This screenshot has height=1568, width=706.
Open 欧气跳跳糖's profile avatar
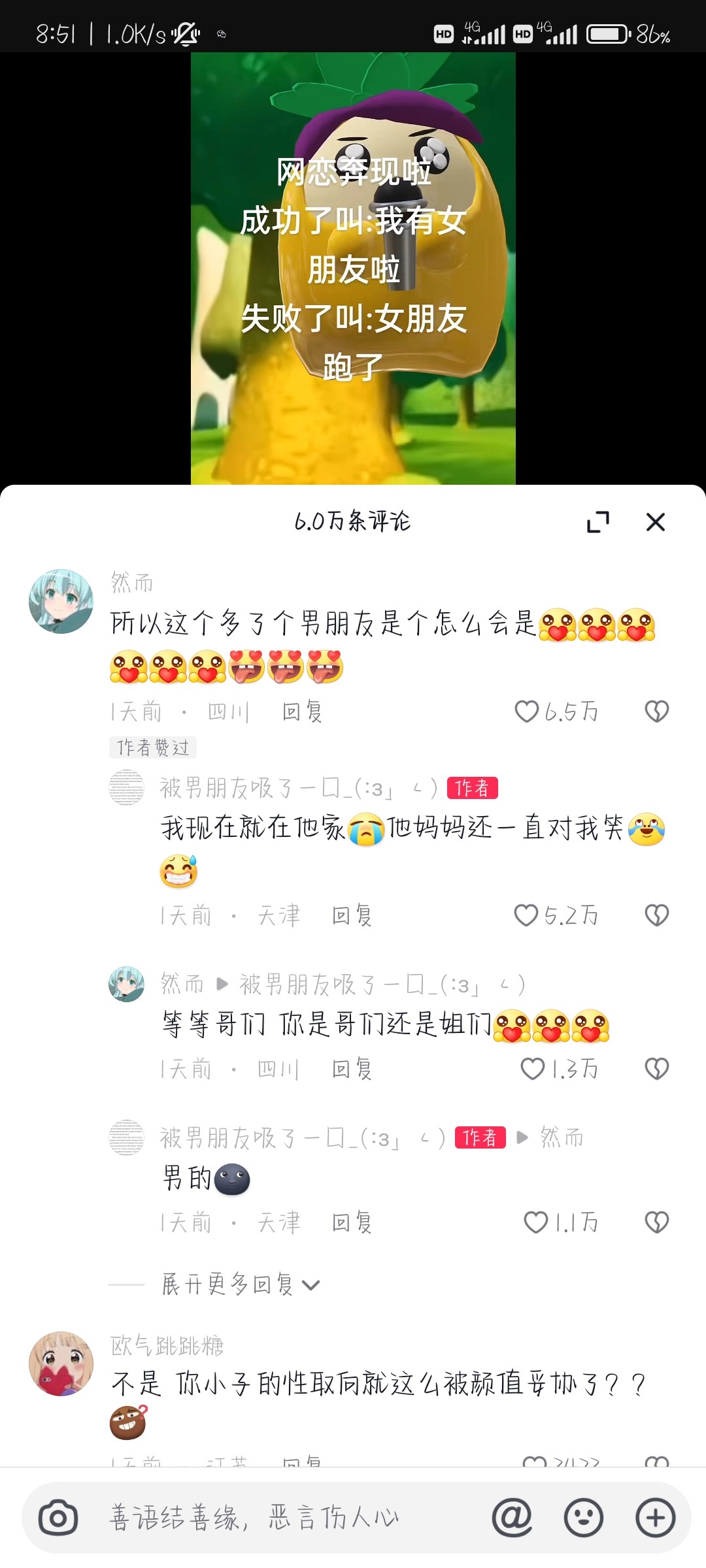click(x=61, y=1364)
